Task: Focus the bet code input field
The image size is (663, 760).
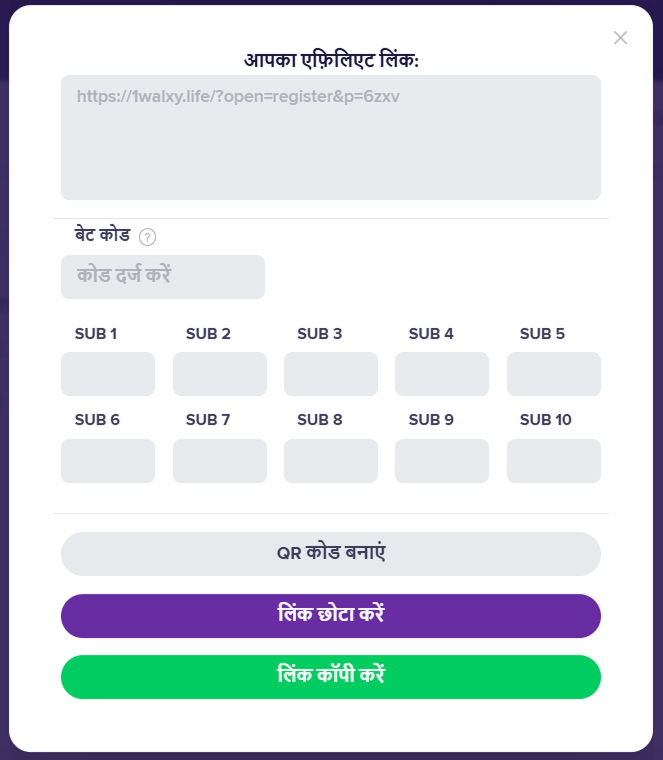Action: pyautogui.click(x=163, y=277)
